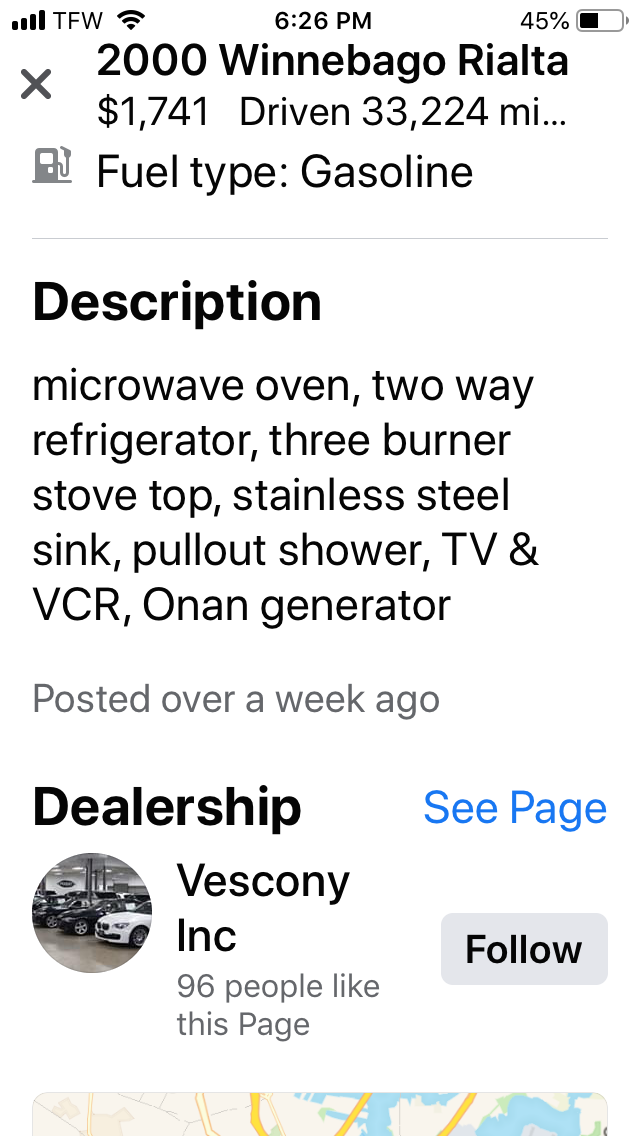Follow the Vescony Inc page

click(x=524, y=948)
